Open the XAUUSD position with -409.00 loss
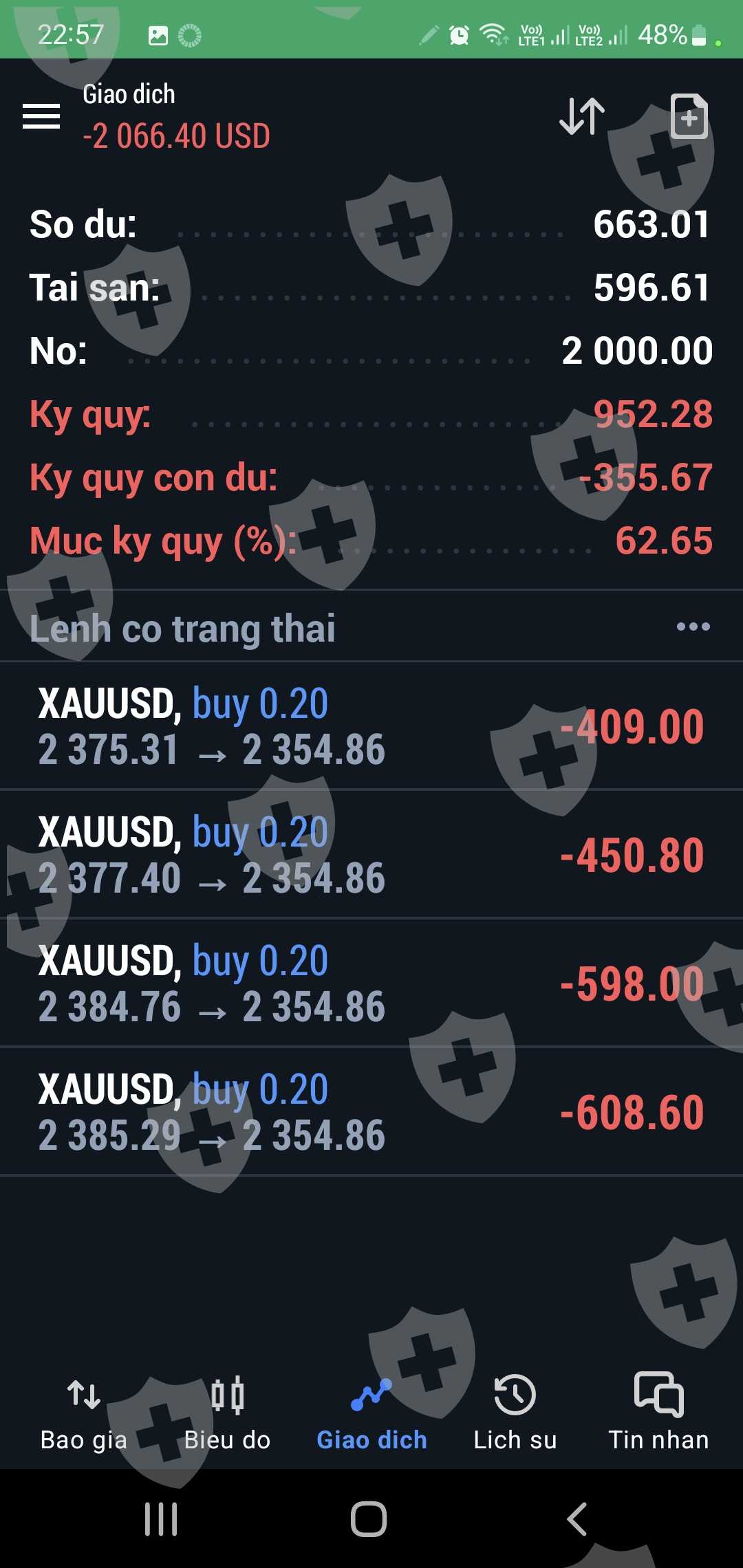Screen dimensions: 743x1568 [x=371, y=726]
